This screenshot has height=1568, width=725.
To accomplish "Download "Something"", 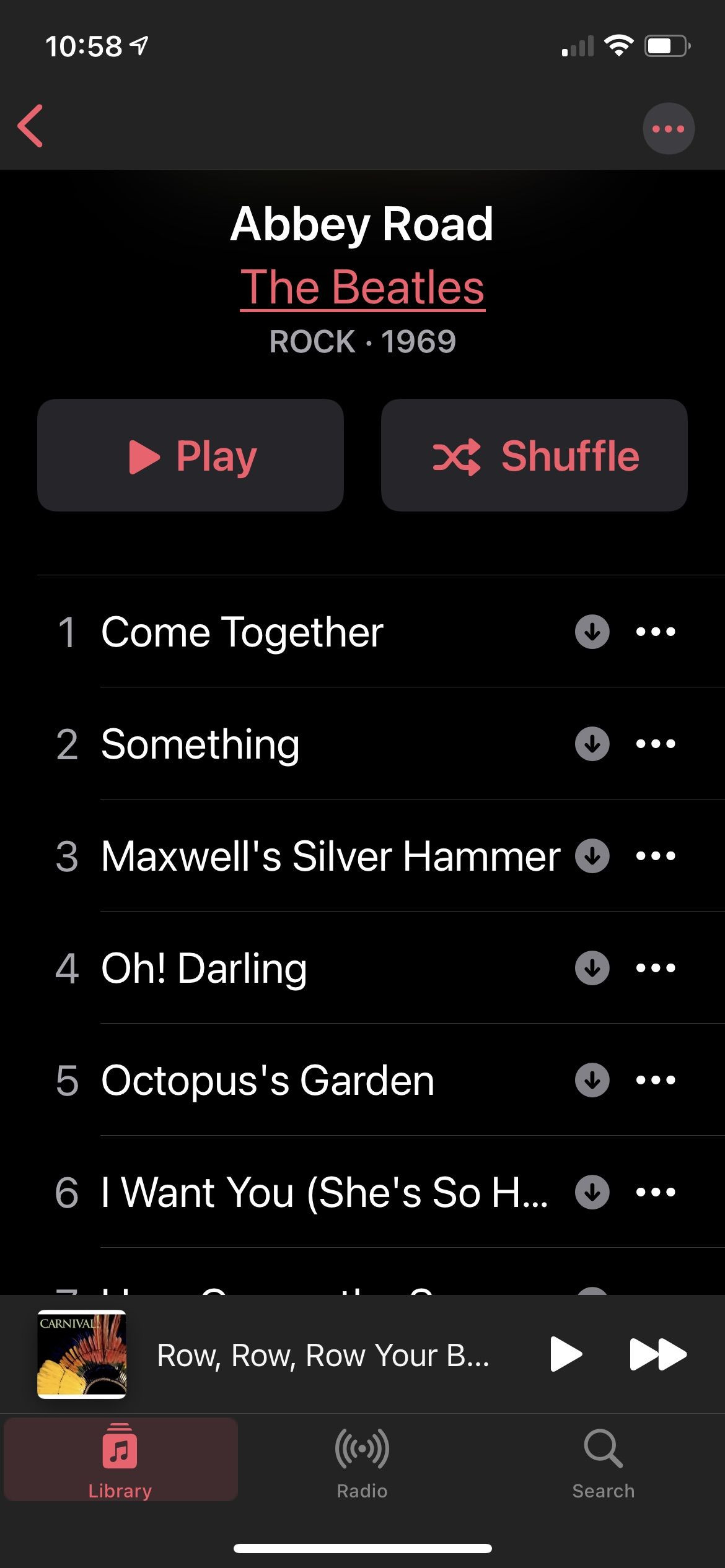I will (592, 744).
